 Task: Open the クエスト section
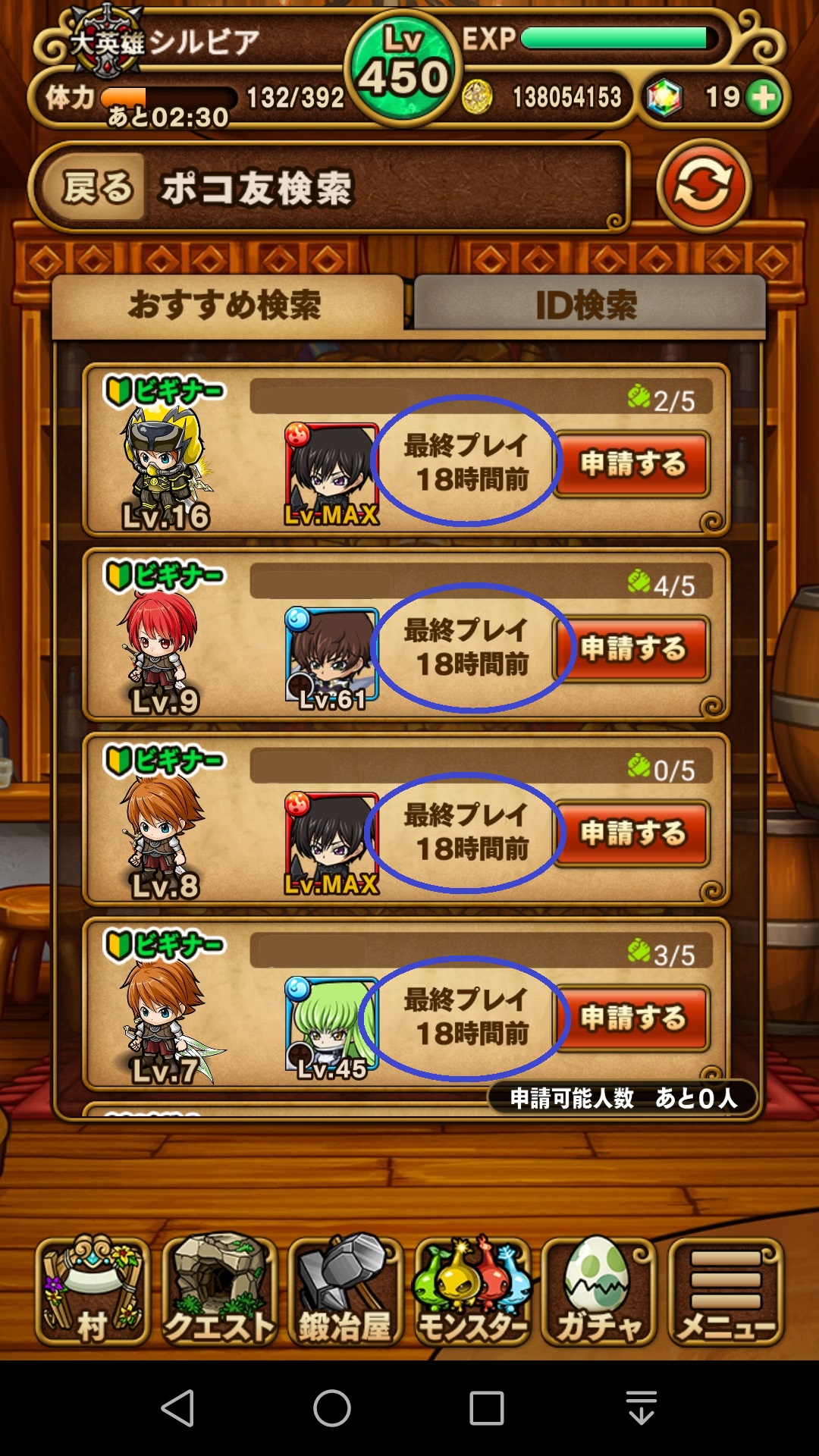tap(219, 1291)
